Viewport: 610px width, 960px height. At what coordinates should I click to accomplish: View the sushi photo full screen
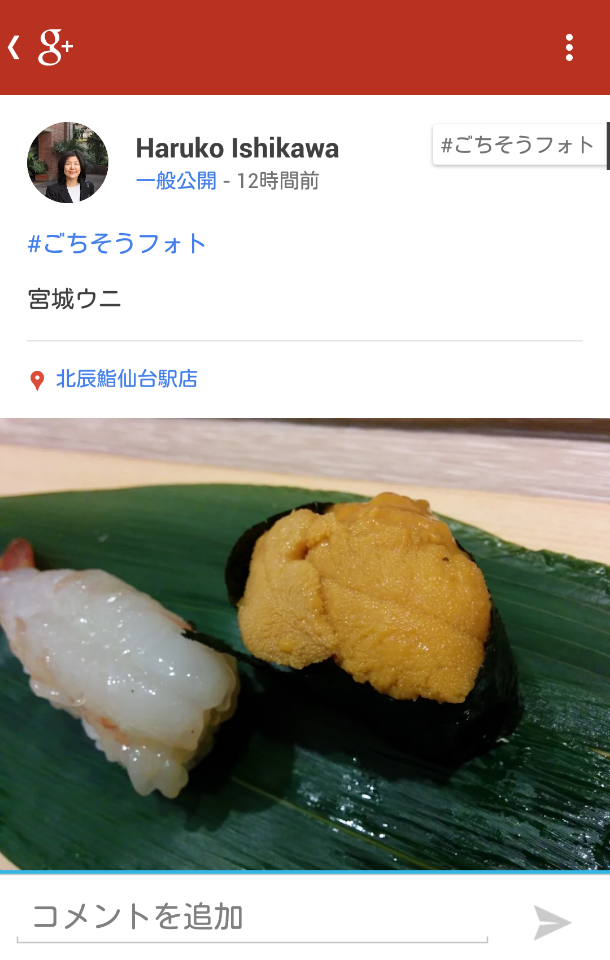305,643
